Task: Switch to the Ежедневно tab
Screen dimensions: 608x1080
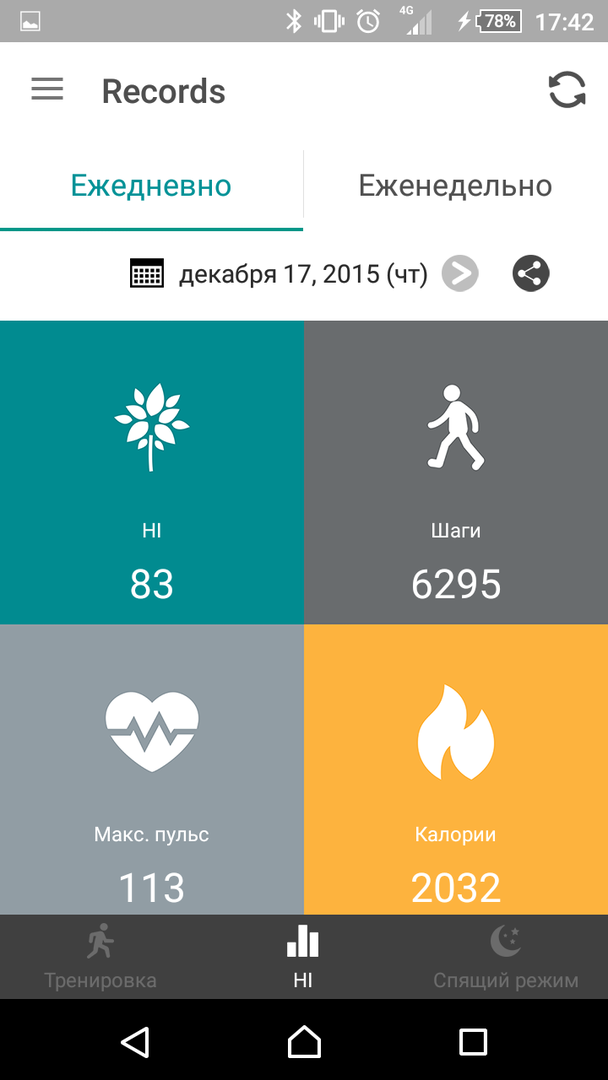Action: [151, 186]
